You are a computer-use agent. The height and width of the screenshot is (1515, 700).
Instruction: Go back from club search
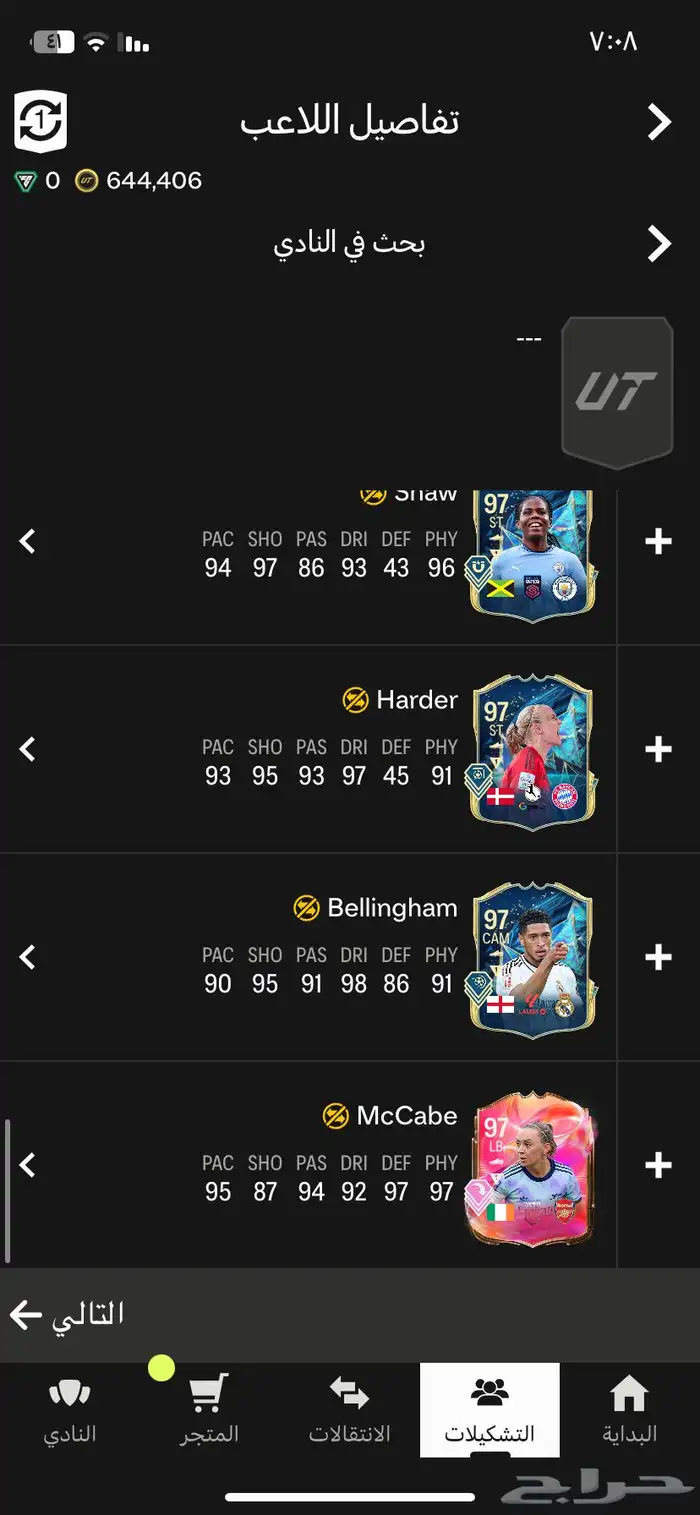(659, 243)
